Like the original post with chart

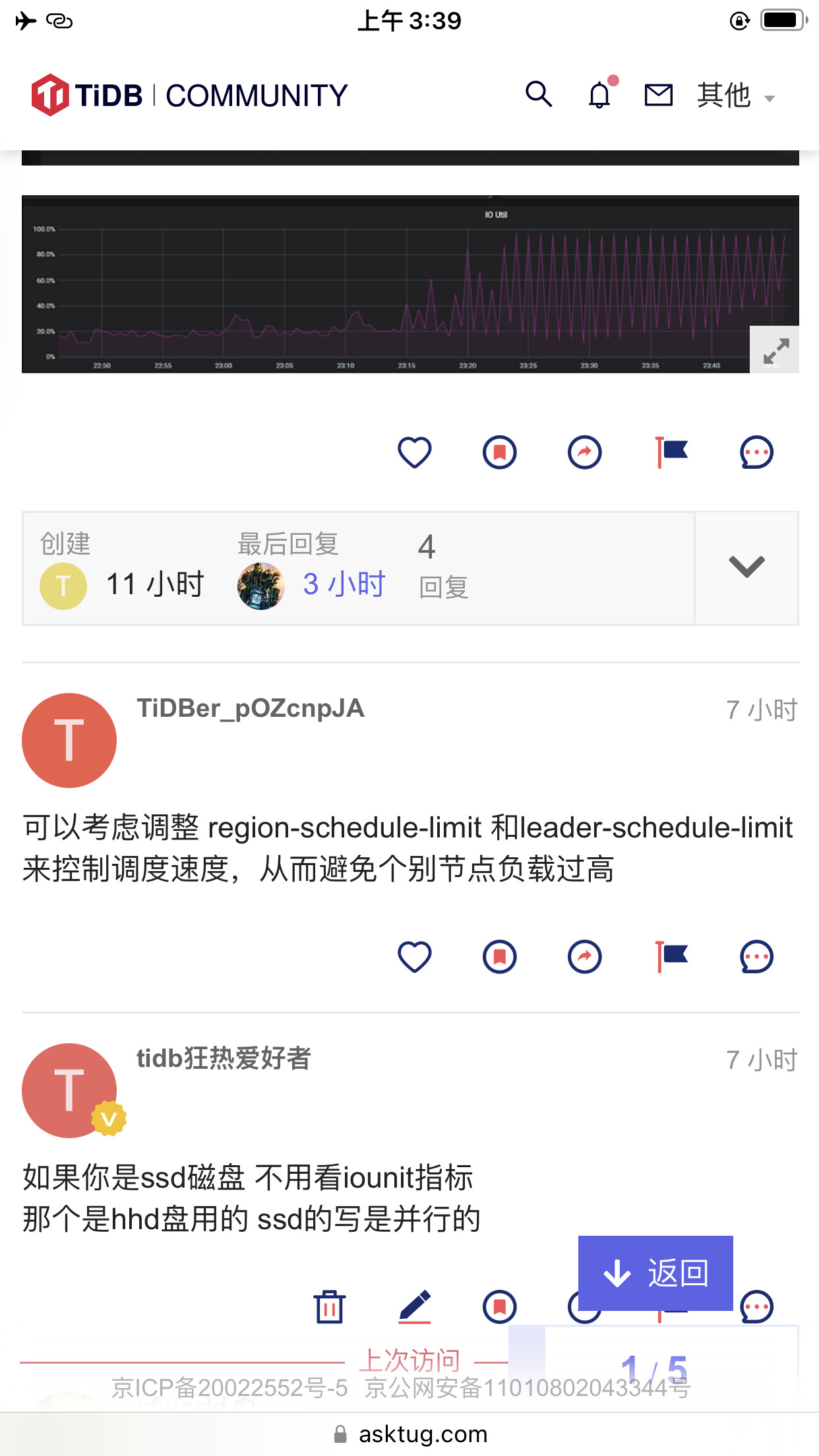pos(414,452)
